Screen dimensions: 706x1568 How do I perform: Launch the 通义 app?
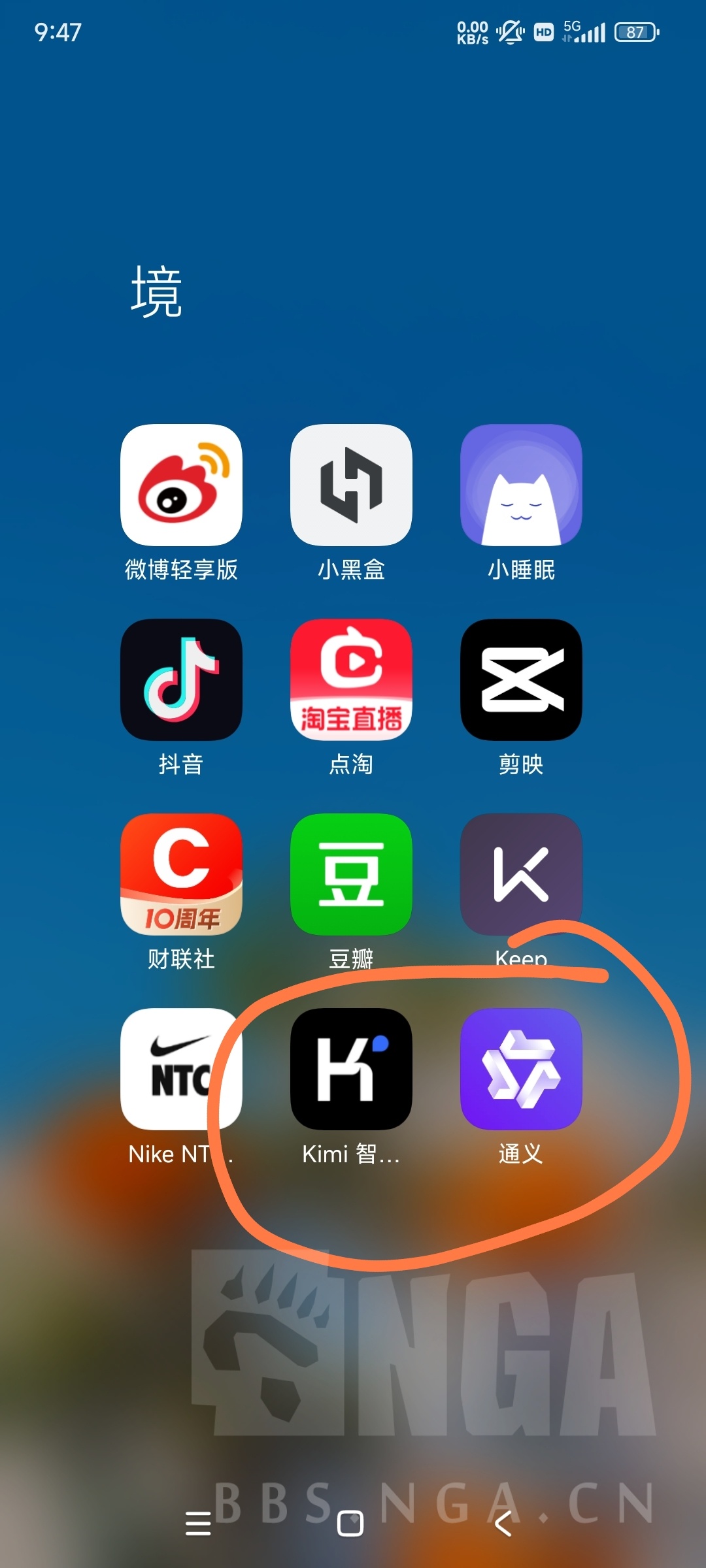click(x=521, y=1069)
